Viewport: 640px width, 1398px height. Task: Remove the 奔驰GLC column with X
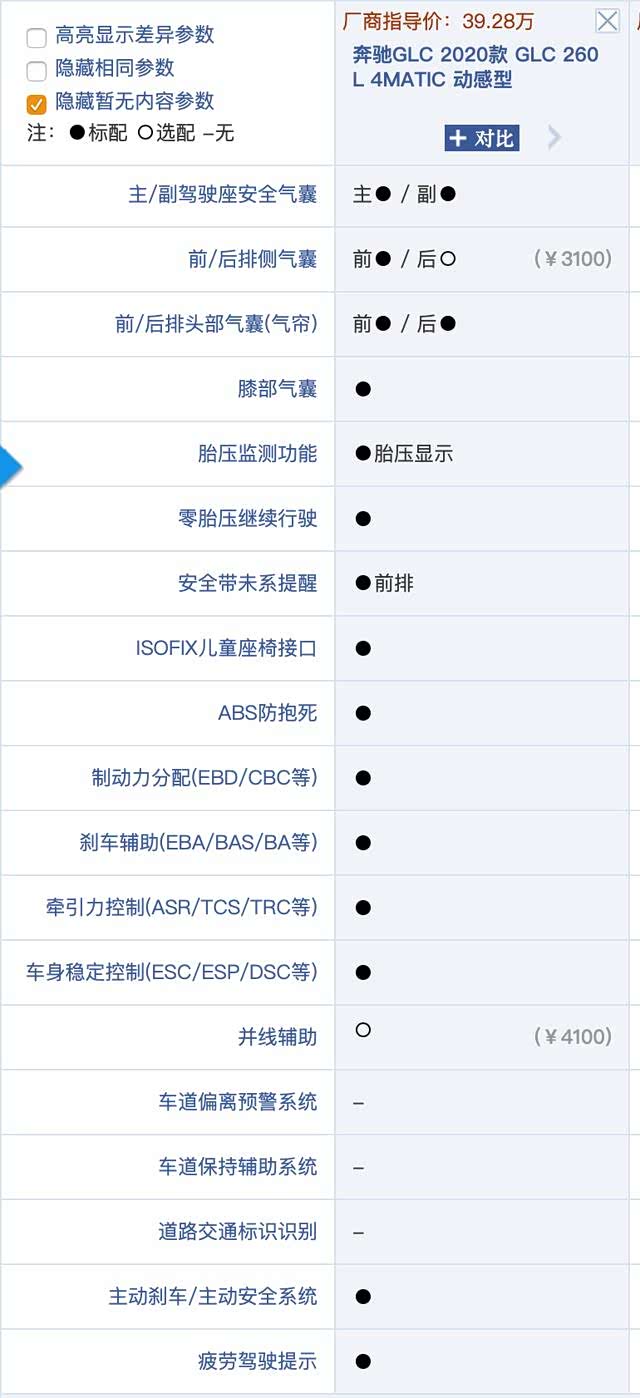(606, 21)
